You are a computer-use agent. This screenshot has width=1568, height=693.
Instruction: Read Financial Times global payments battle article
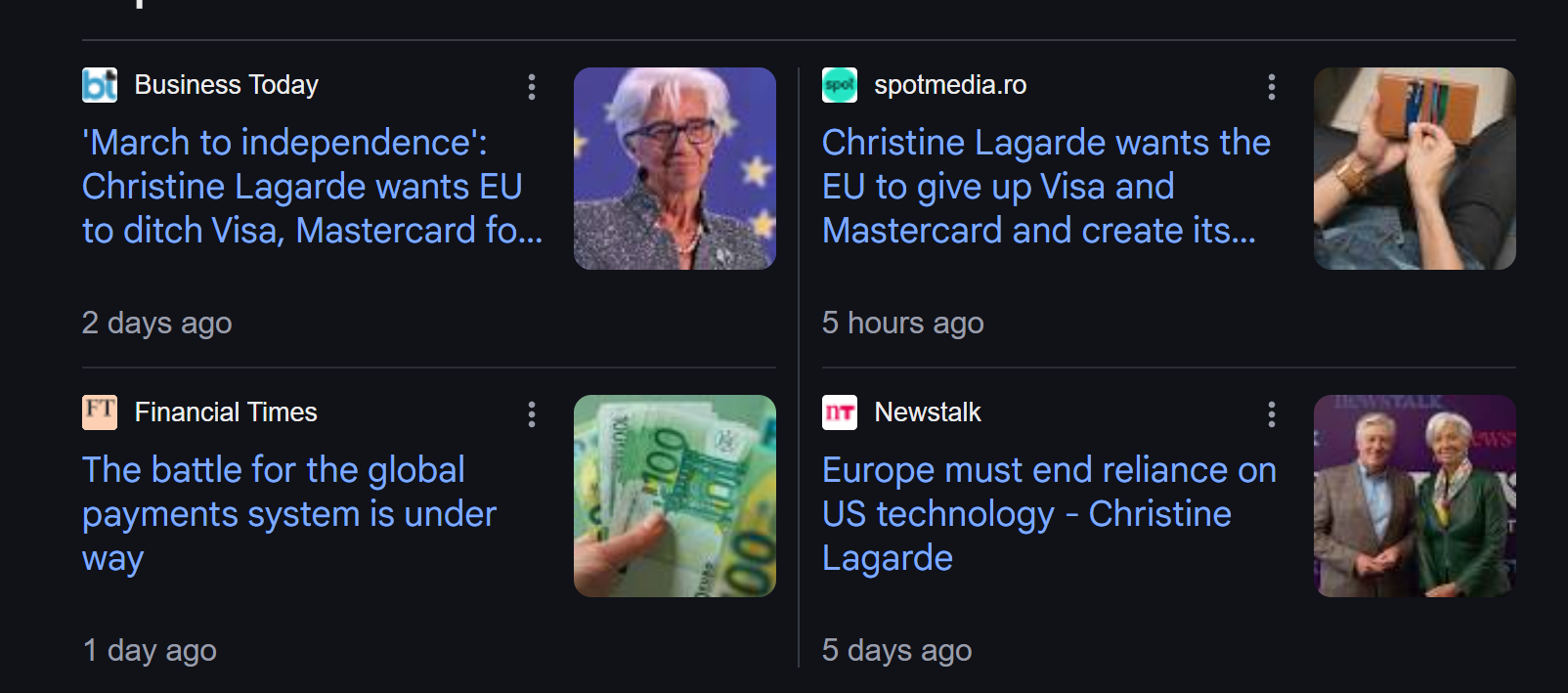click(288, 513)
